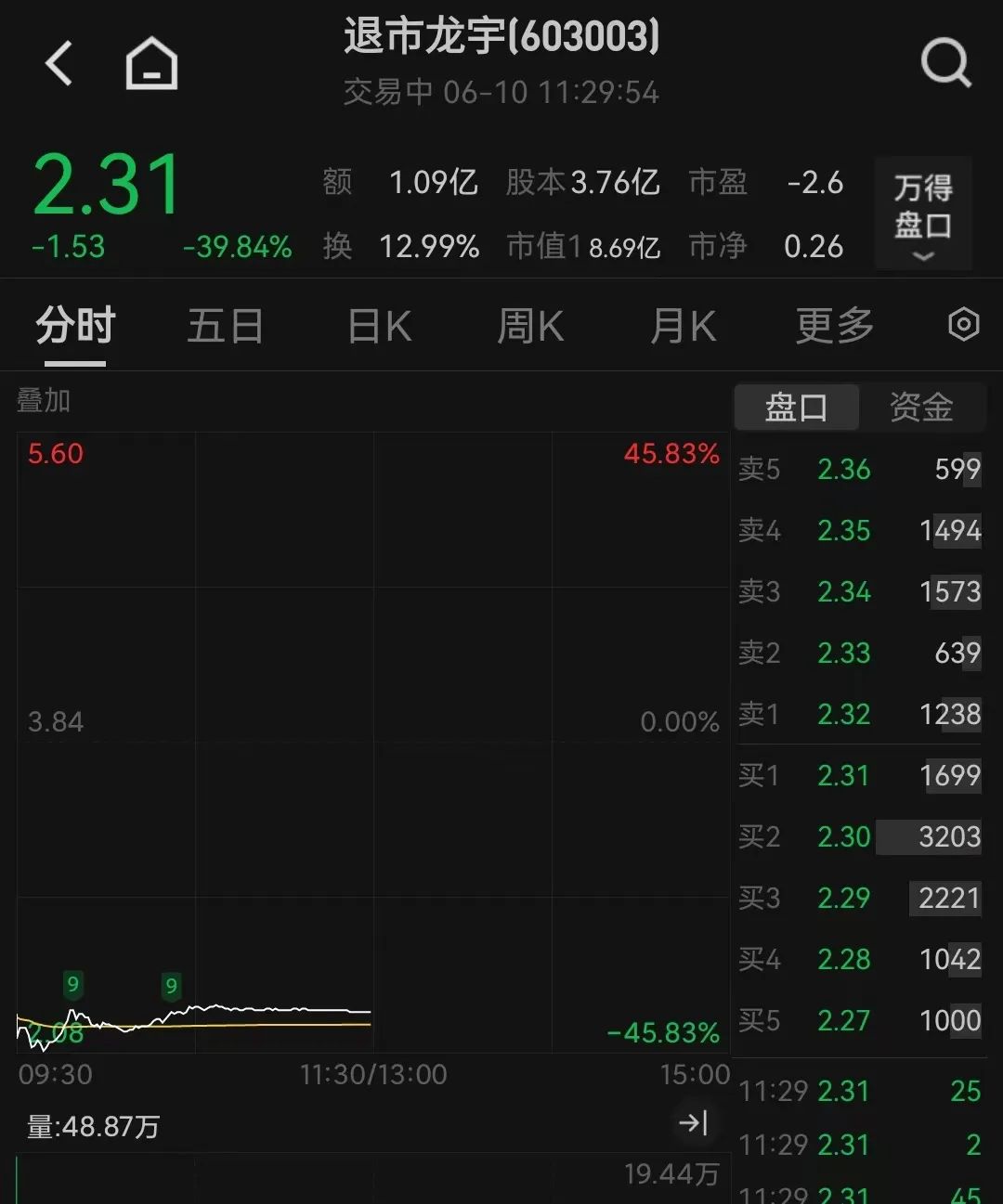Open the home icon in the header
The height and width of the screenshot is (1204, 1003).
[x=151, y=64]
